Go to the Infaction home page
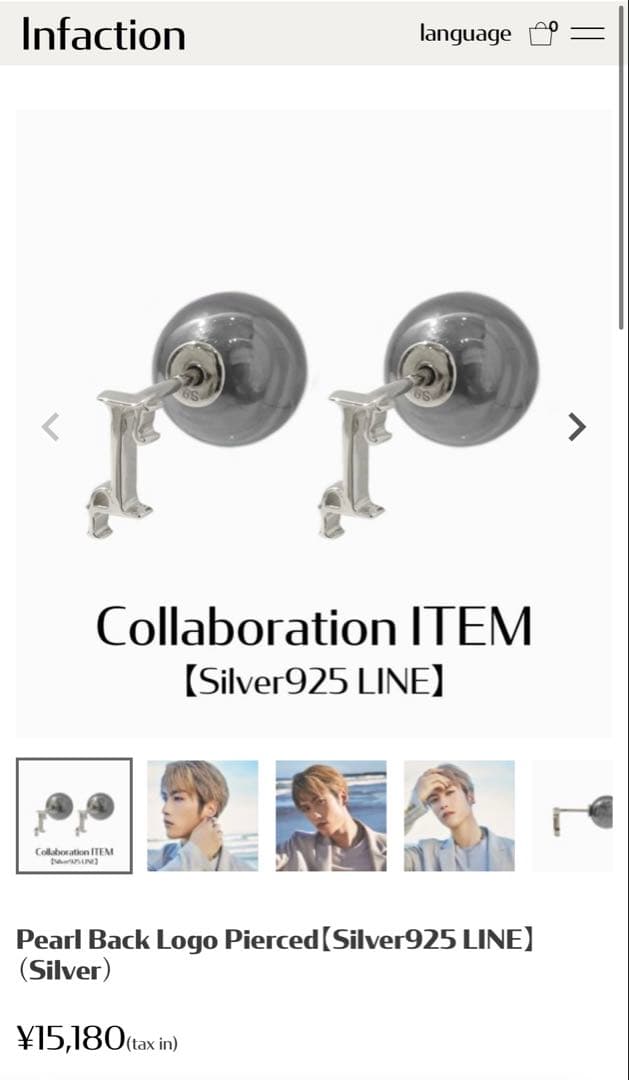The width and height of the screenshot is (629, 1080). click(x=103, y=35)
